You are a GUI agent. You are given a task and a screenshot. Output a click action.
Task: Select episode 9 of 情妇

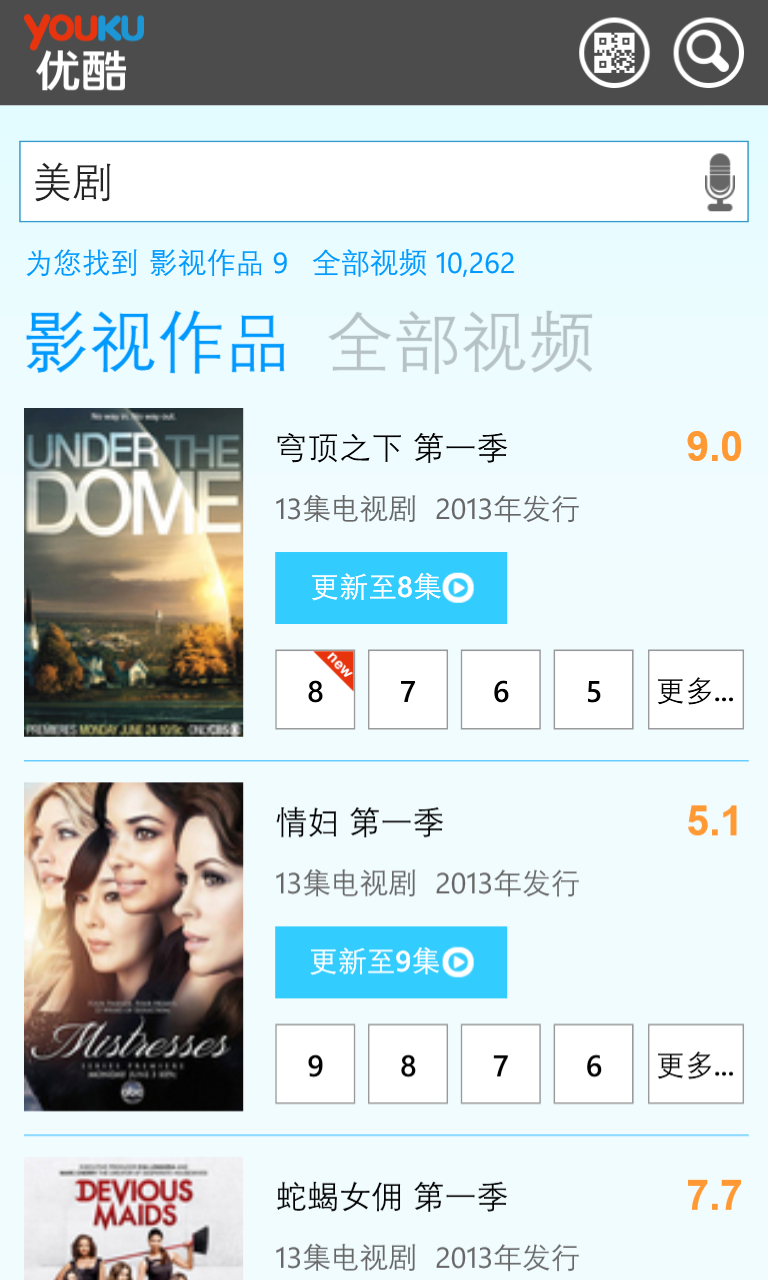(x=315, y=1064)
